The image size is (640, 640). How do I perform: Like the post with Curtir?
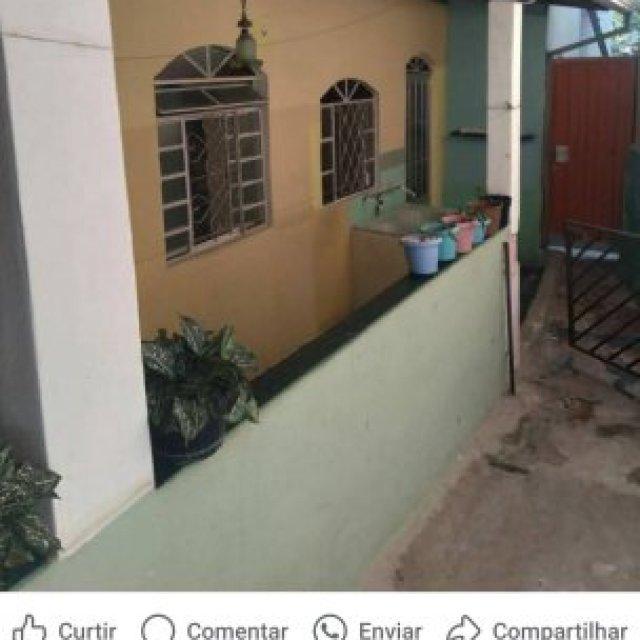(x=66, y=629)
